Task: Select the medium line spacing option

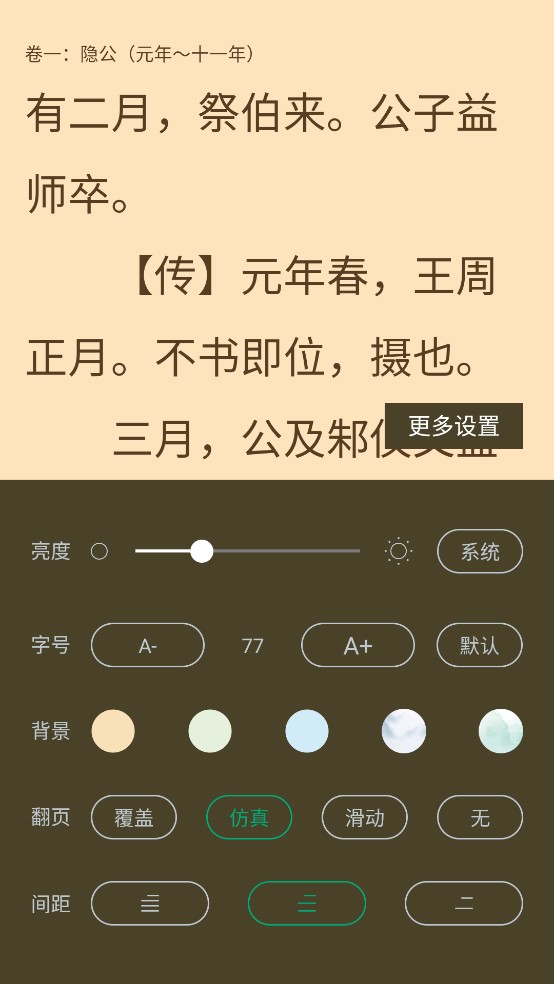Action: tap(307, 904)
